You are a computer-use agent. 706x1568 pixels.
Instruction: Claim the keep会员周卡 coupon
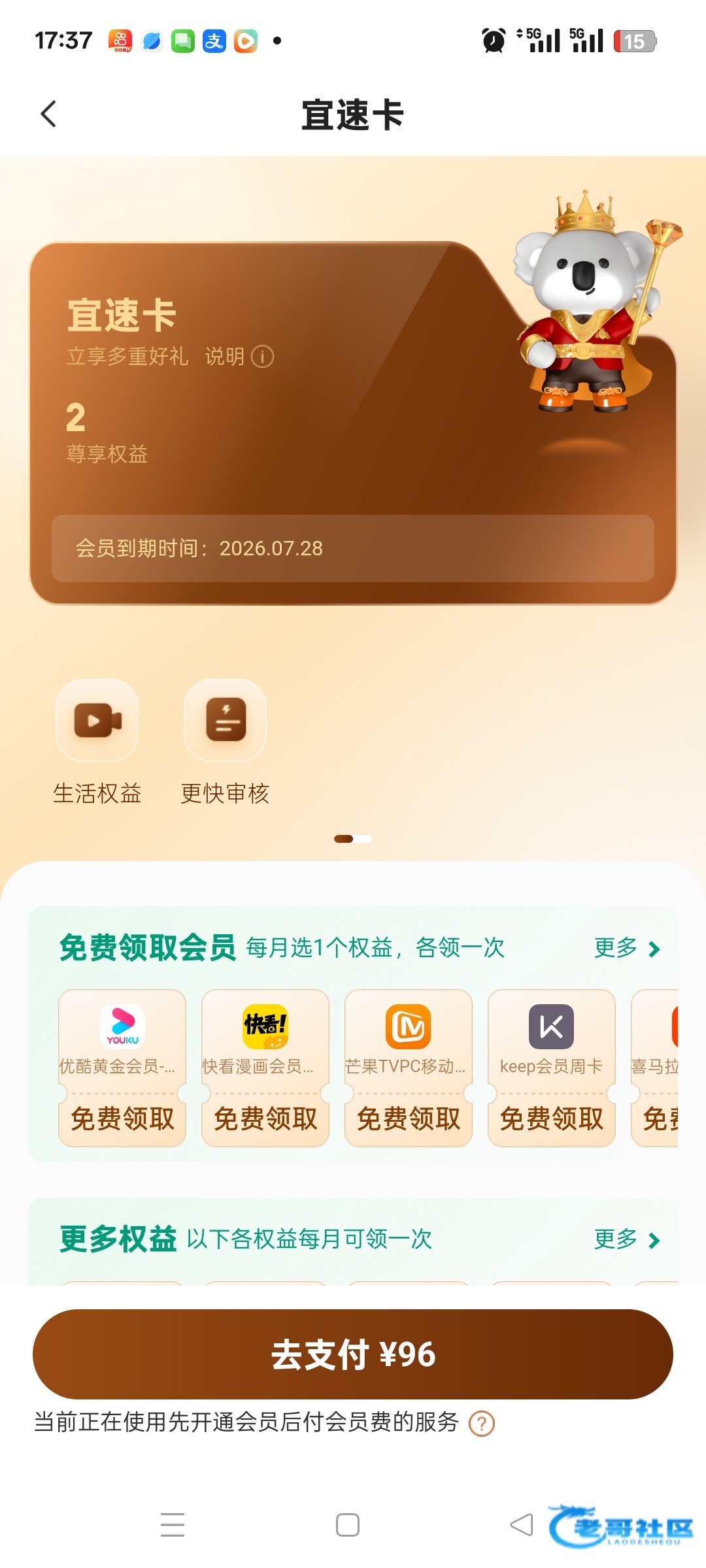coord(552,1119)
